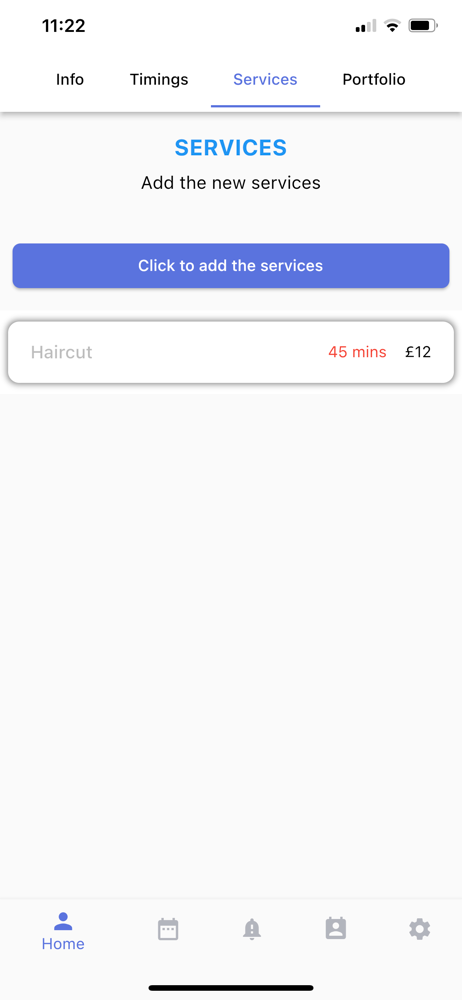
Task: Open the Haircut service card
Action: click(x=231, y=352)
